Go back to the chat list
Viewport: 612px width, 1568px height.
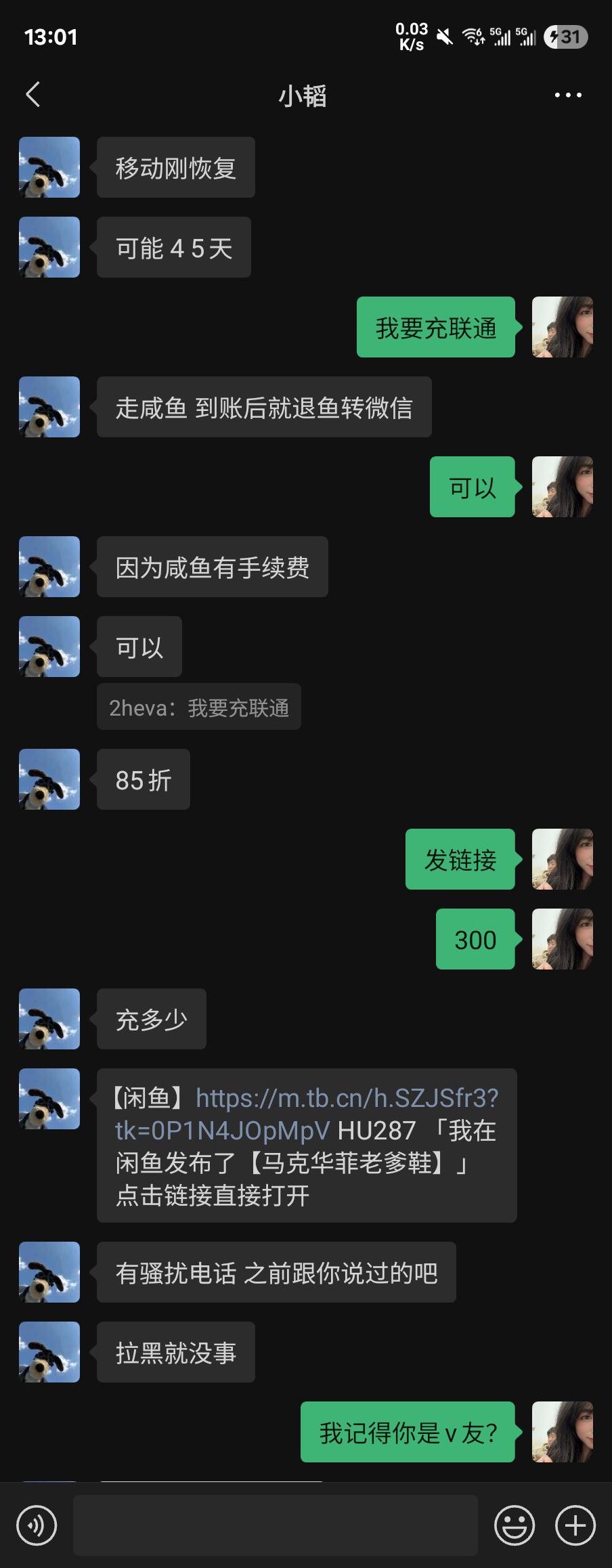33,95
